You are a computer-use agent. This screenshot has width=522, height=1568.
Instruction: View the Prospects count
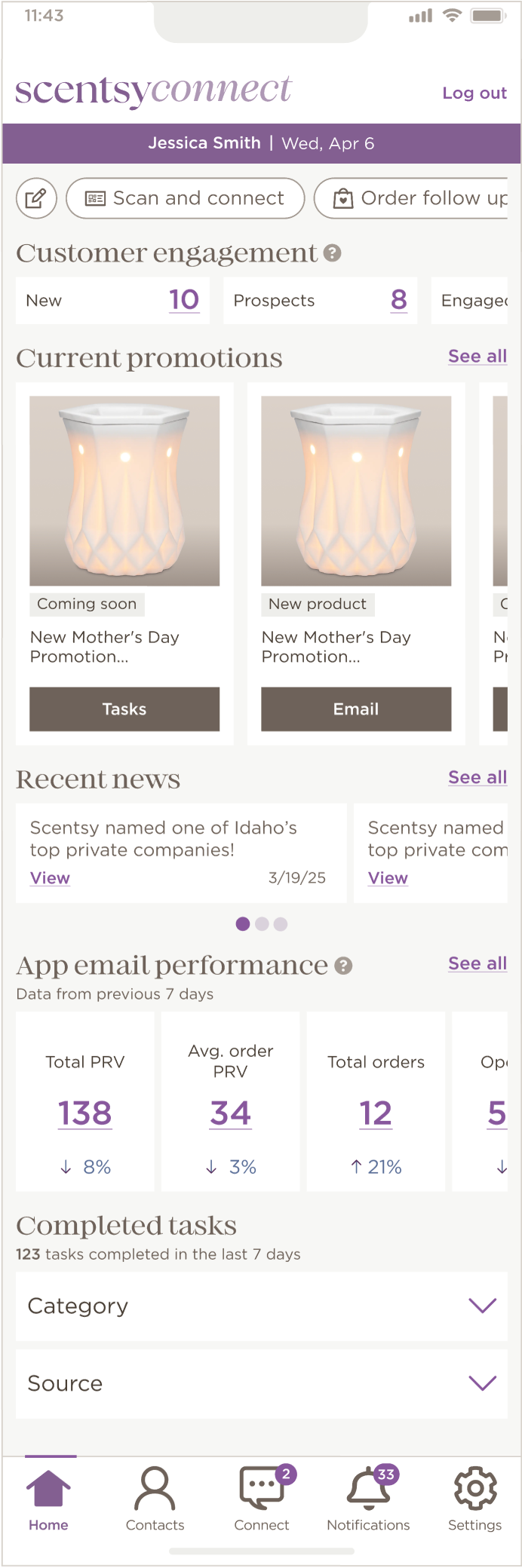398,300
